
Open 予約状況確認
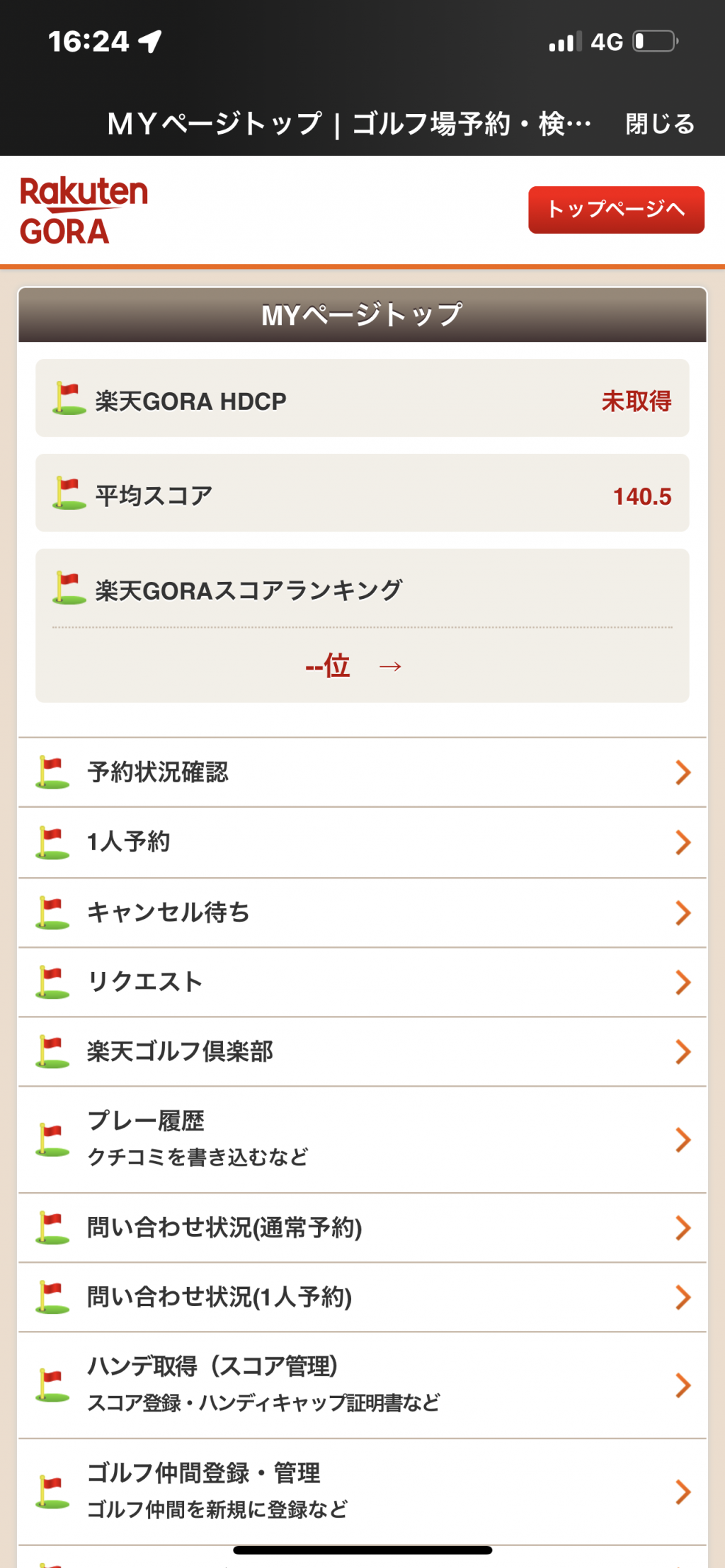(362, 772)
